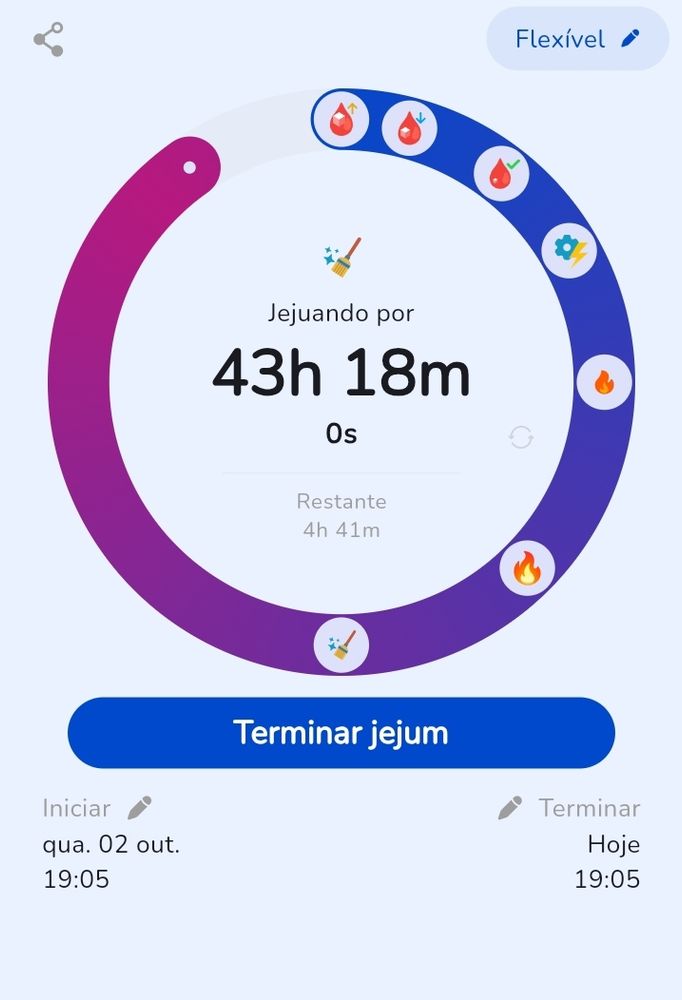
Task: Share the fasting progress
Action: (48, 40)
